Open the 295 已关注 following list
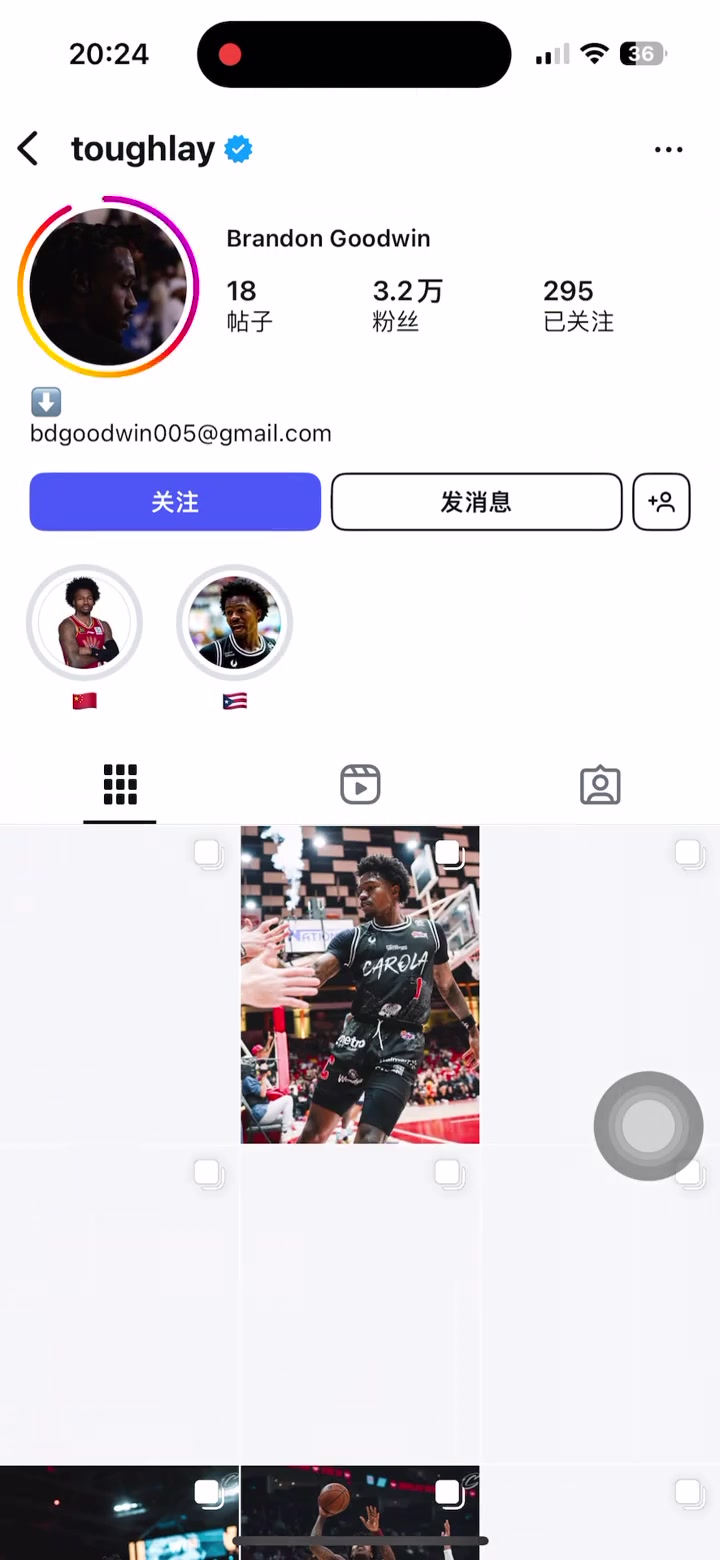This screenshot has width=720, height=1560. [578, 305]
